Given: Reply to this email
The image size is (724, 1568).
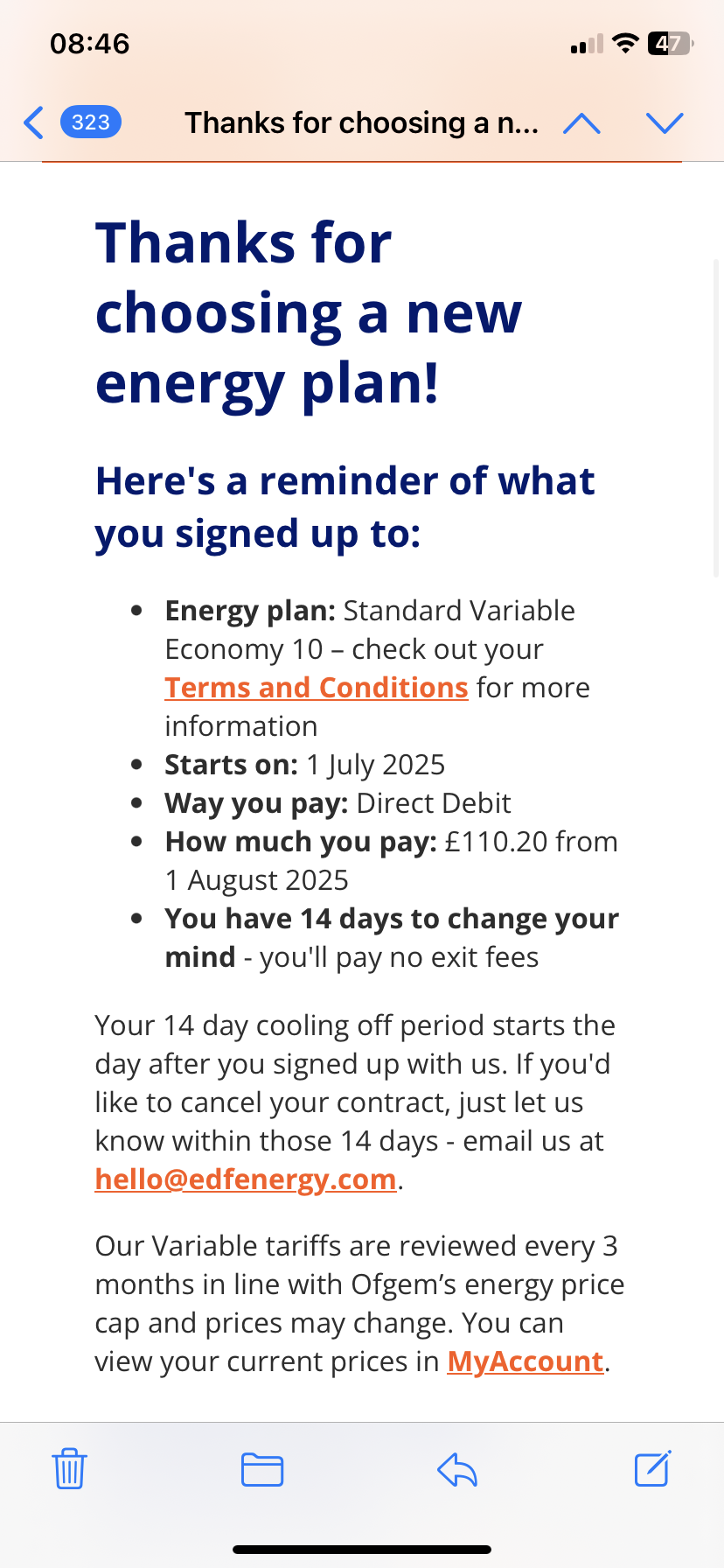Looking at the screenshot, I should pos(457,1469).
